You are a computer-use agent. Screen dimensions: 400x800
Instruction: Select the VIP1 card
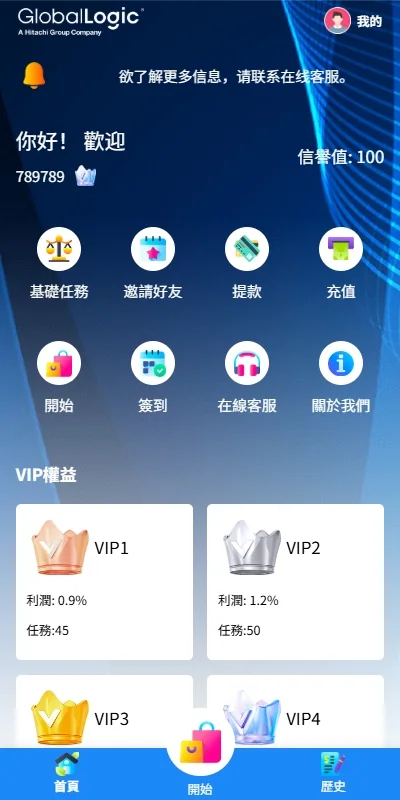105,582
